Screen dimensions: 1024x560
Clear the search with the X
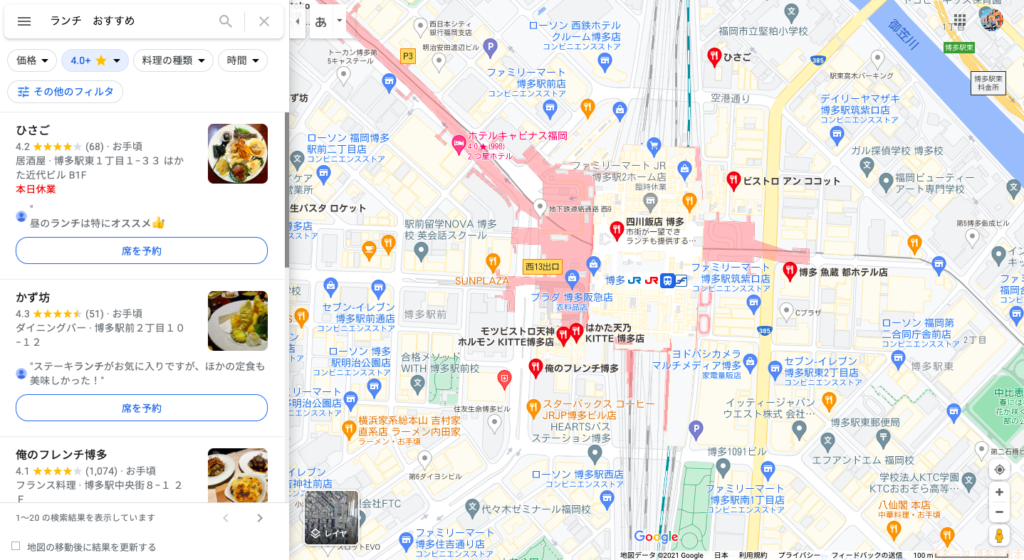264,21
